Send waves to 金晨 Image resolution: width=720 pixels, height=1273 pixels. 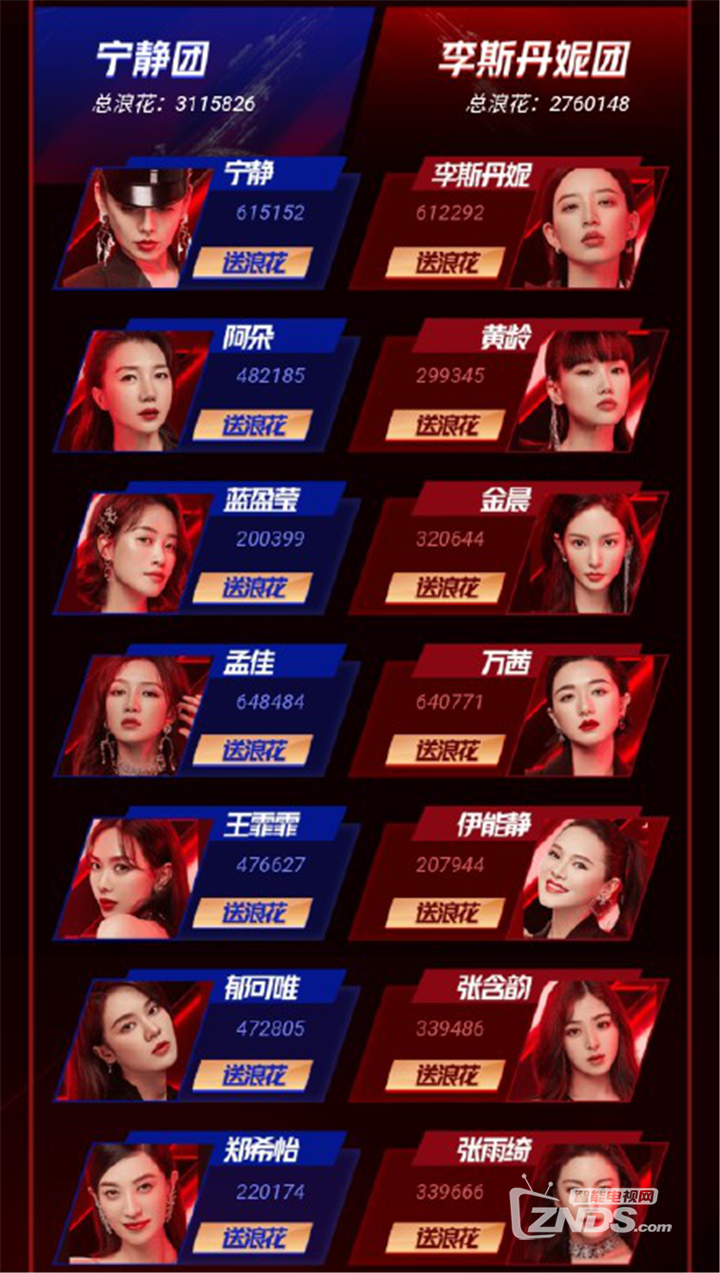click(446, 588)
